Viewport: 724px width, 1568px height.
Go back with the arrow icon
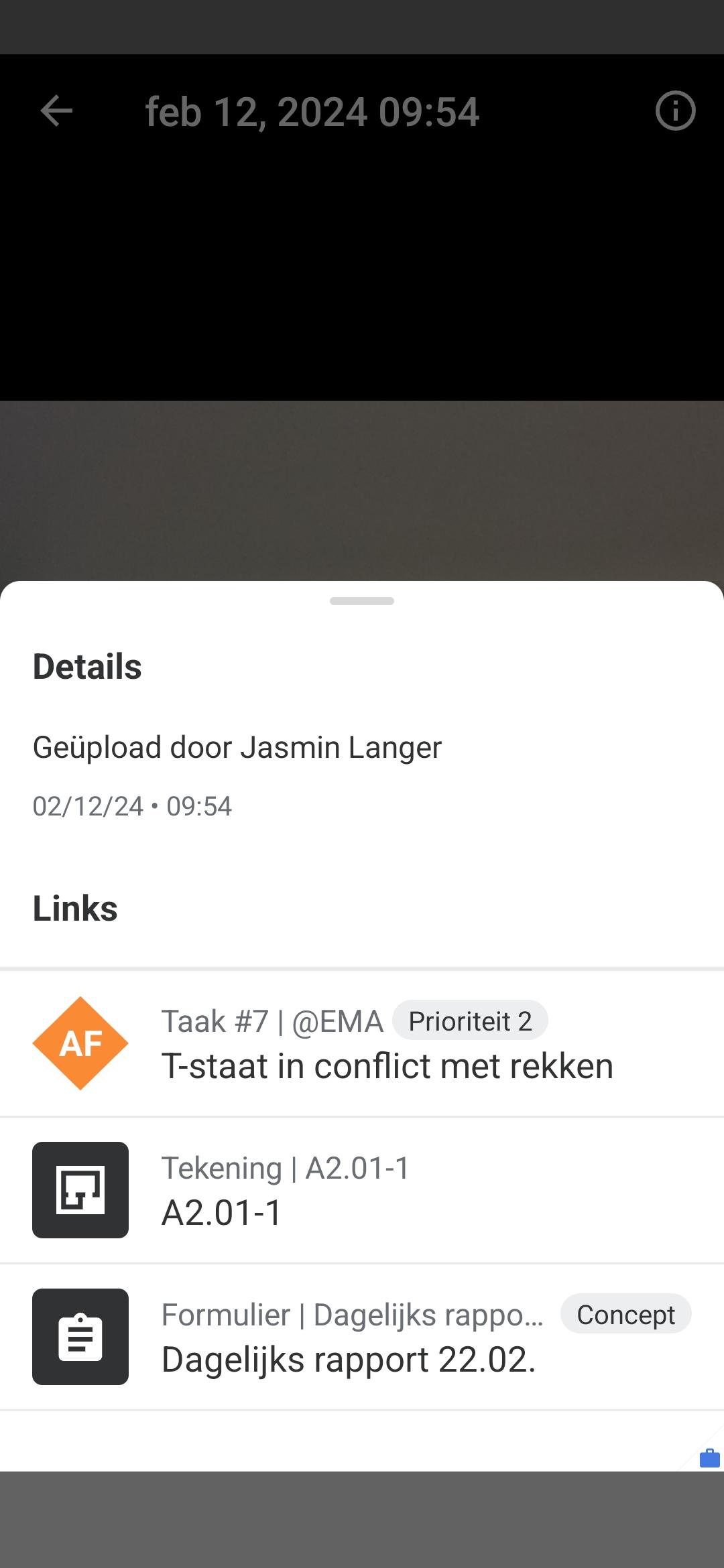tap(56, 111)
